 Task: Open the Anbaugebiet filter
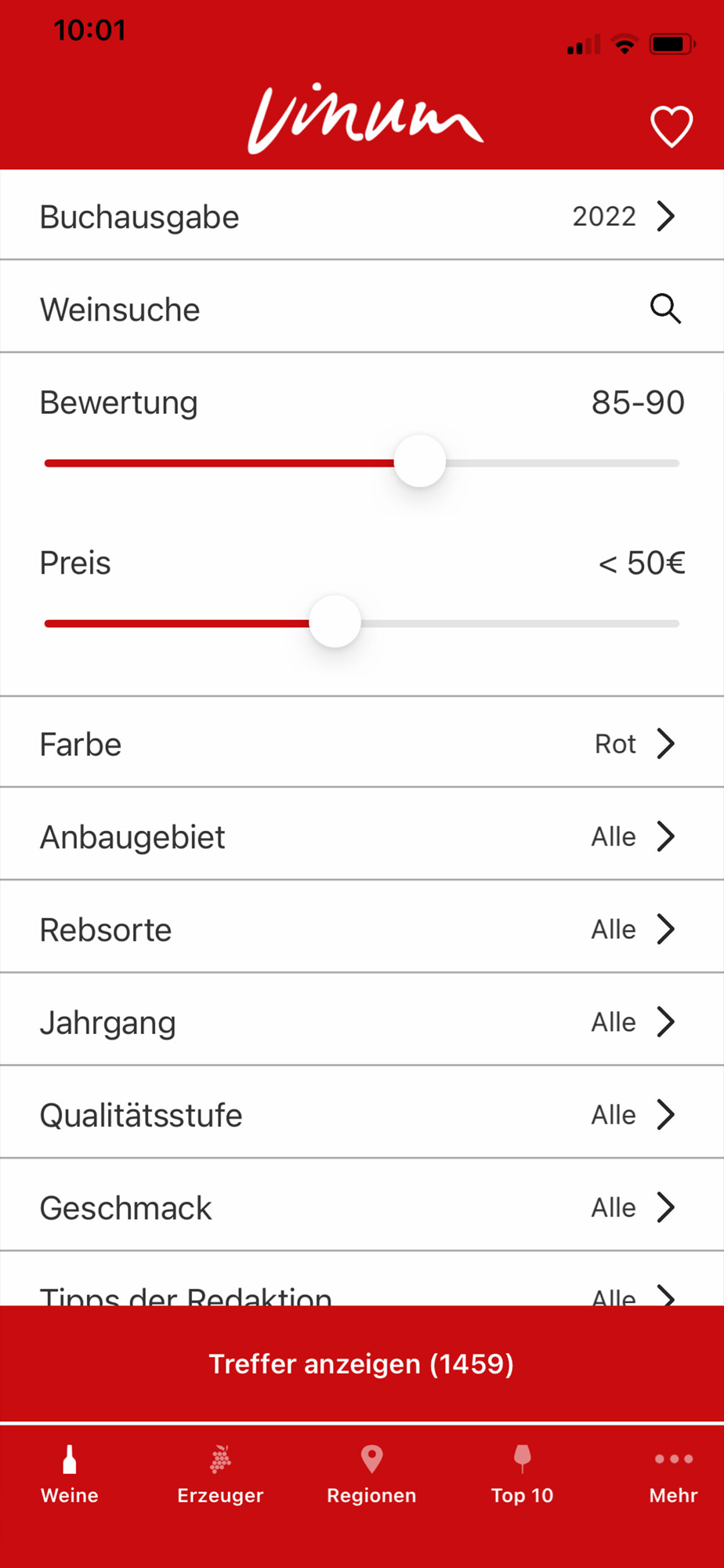[362, 836]
